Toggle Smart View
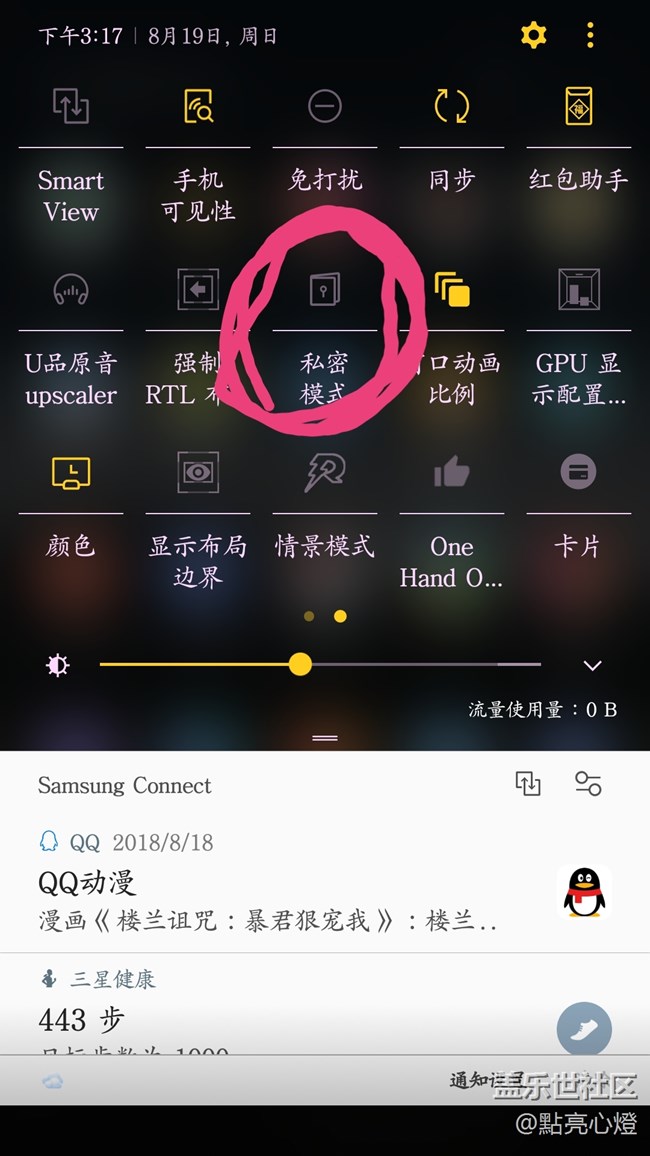 pos(71,106)
